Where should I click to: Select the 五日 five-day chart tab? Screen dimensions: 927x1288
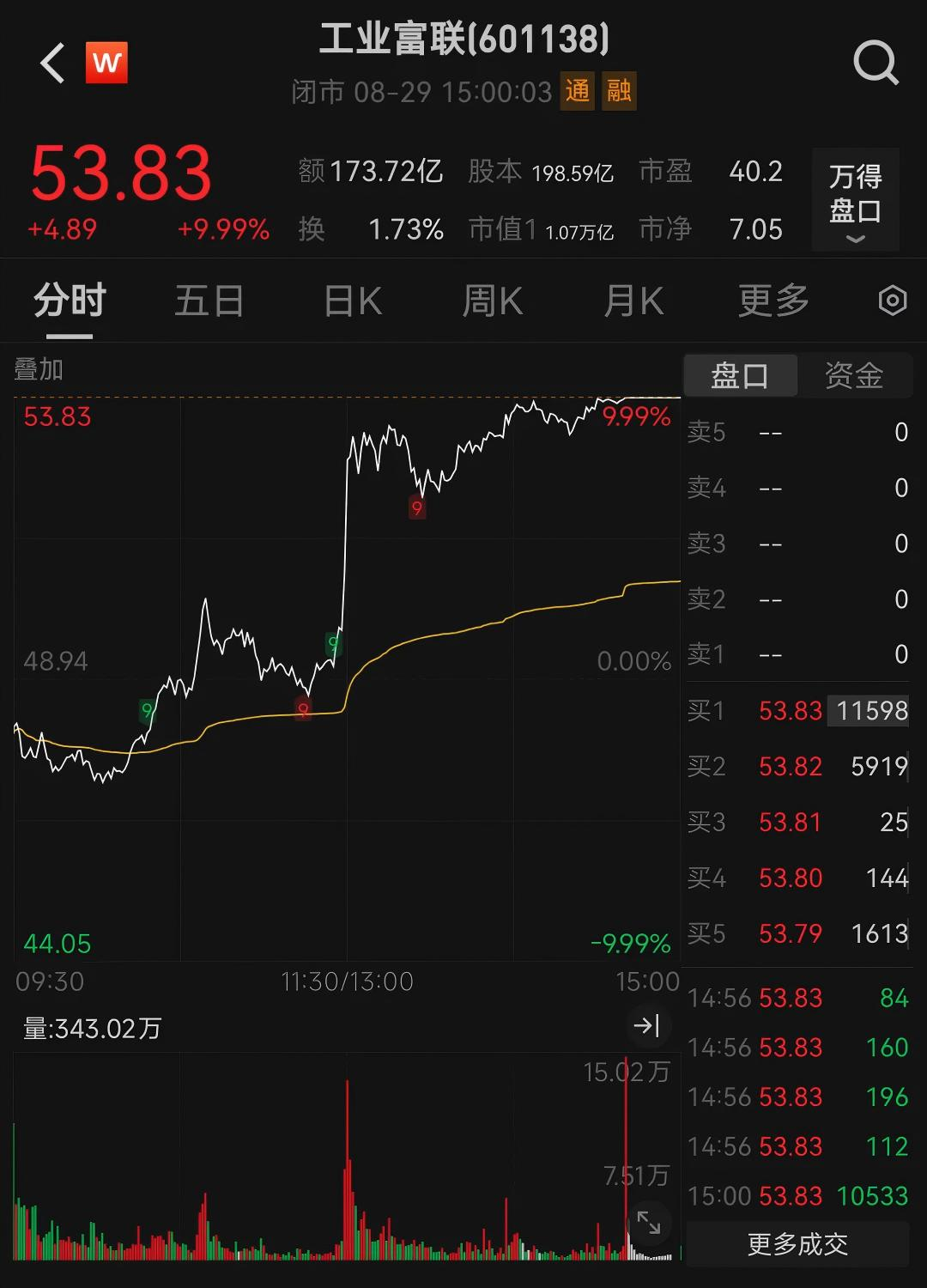(x=209, y=302)
